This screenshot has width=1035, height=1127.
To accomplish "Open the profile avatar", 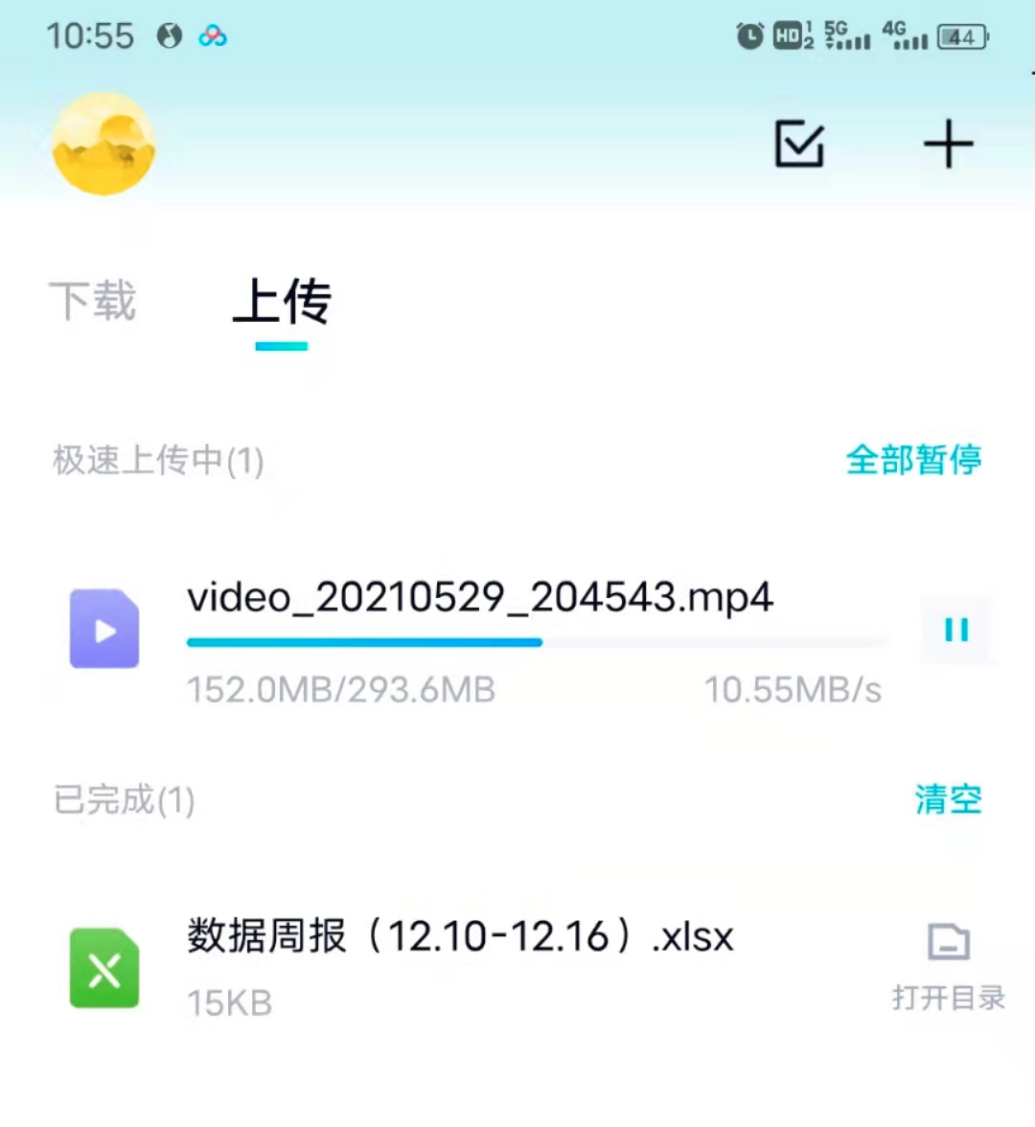I will [103, 143].
